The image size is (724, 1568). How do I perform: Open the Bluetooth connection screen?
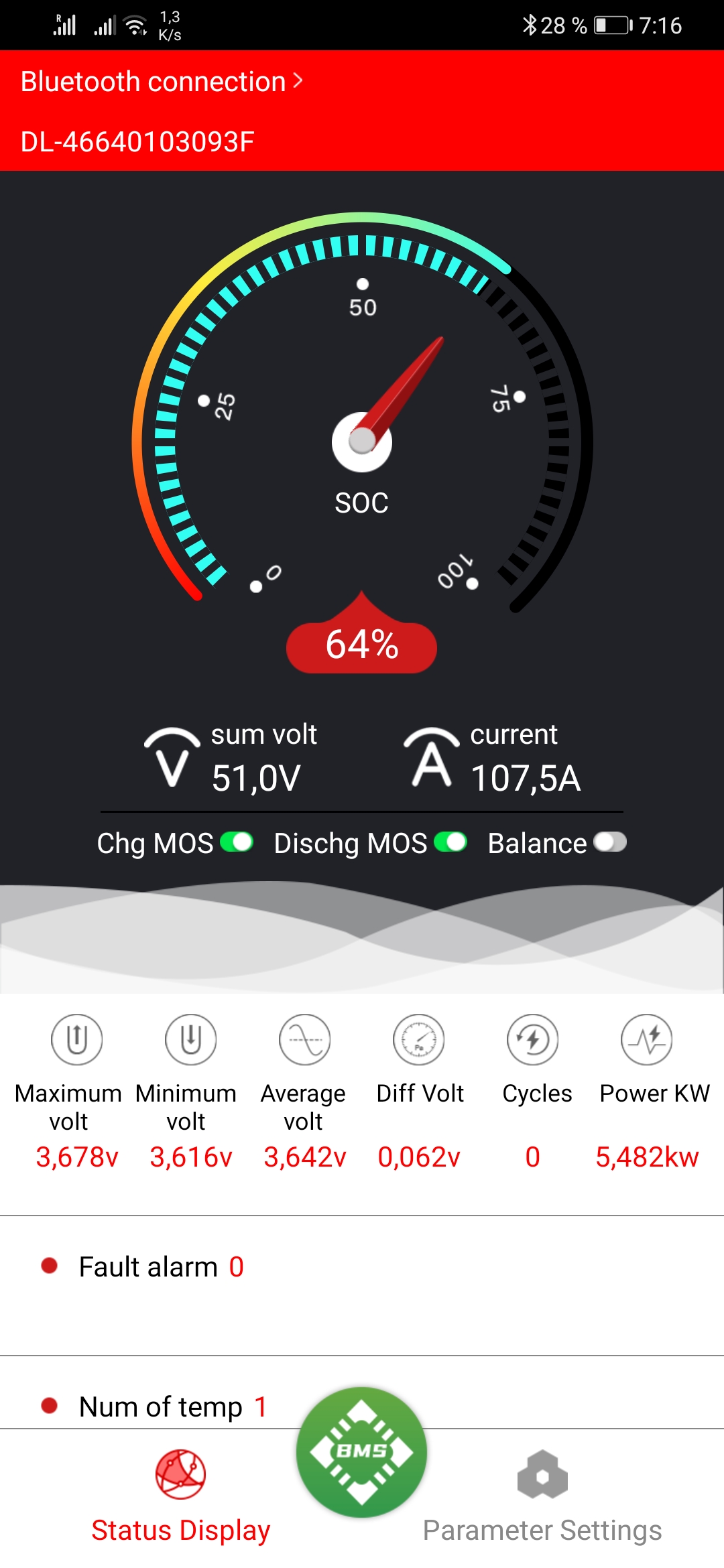pos(162,82)
